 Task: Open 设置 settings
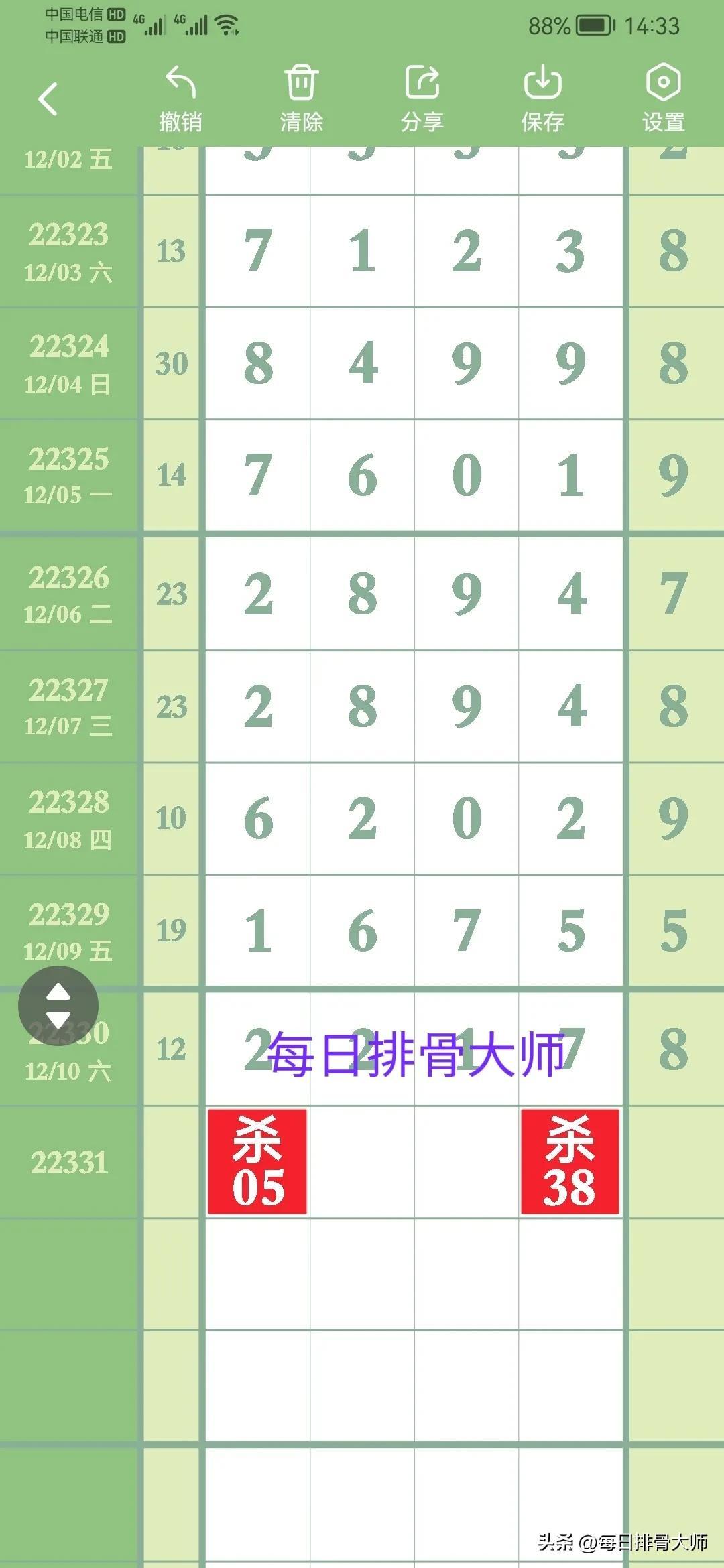[663, 99]
